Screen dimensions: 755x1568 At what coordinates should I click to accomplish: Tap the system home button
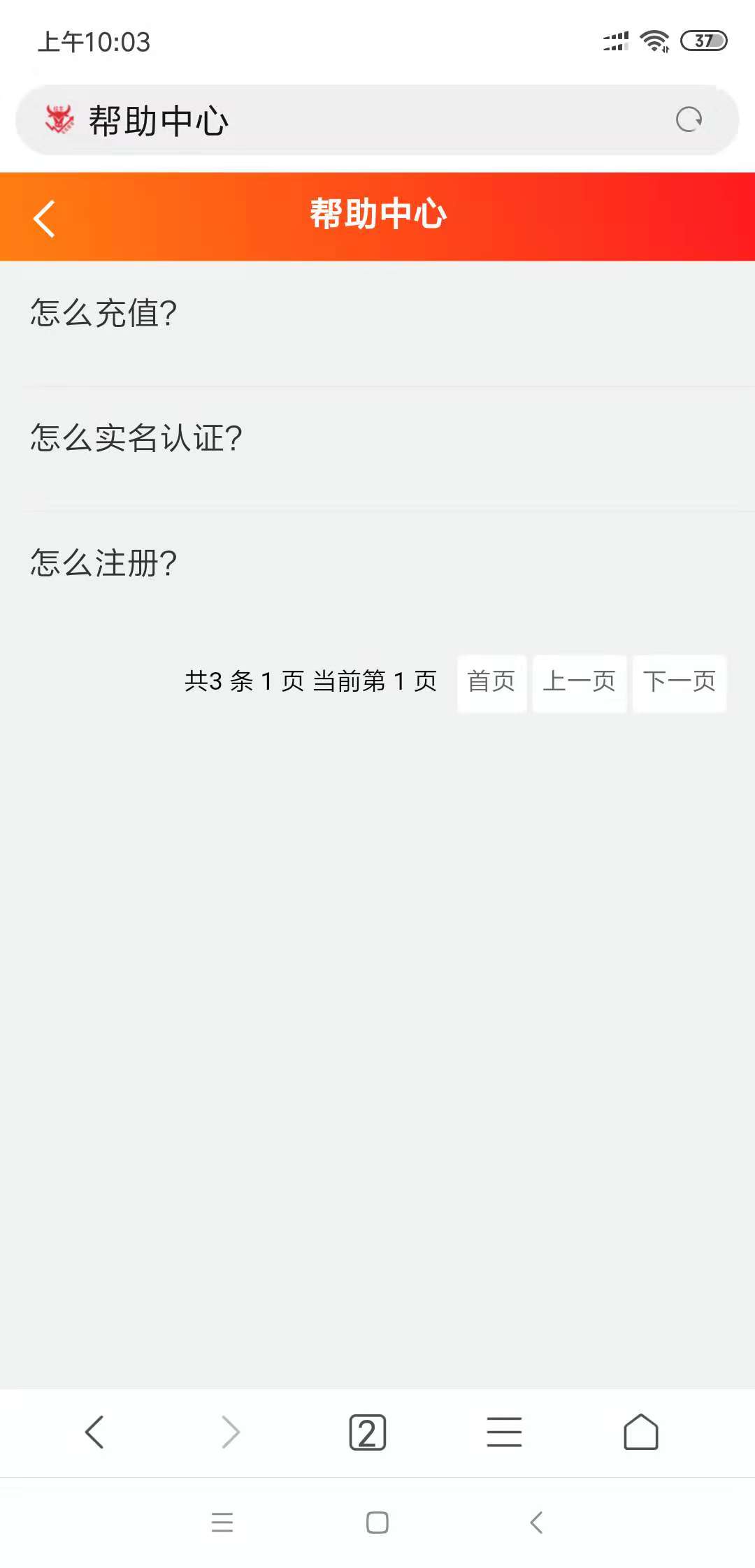[377, 1522]
